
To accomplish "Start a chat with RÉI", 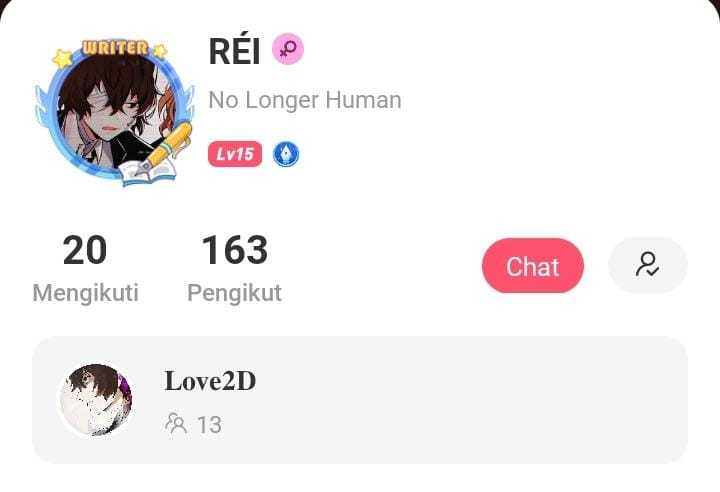I will tap(532, 266).
